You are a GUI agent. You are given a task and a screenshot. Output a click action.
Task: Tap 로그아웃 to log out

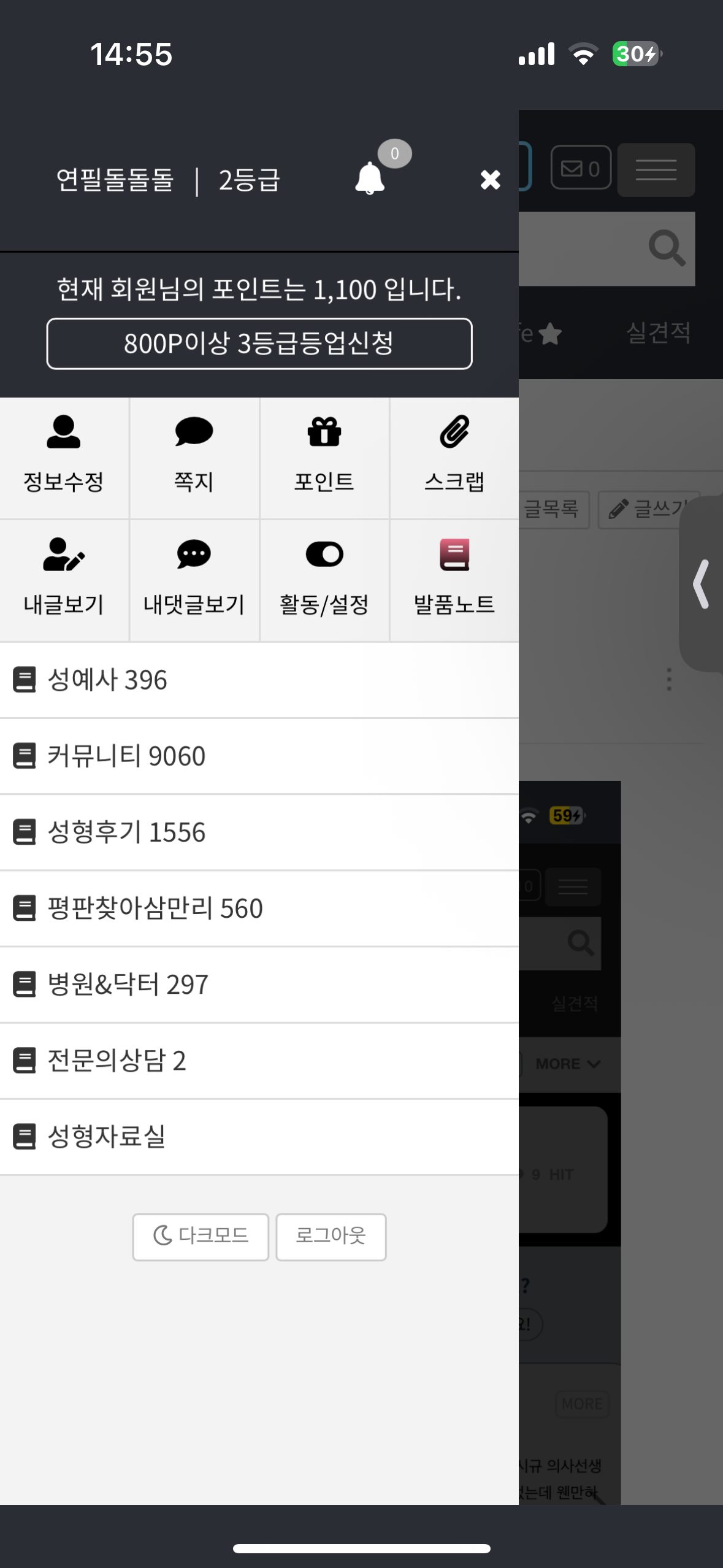point(331,1237)
